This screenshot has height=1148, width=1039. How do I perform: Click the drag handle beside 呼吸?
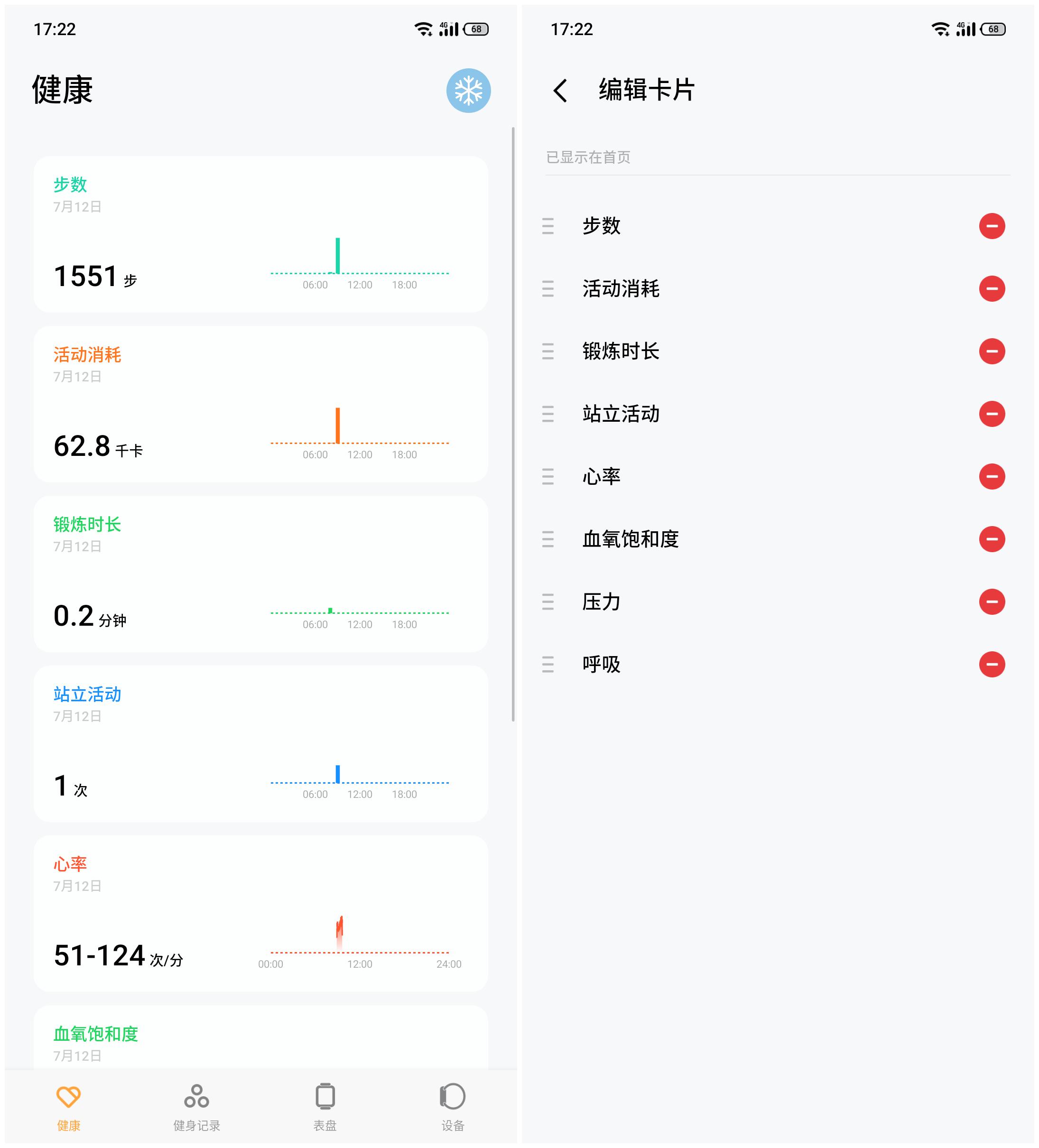point(548,664)
